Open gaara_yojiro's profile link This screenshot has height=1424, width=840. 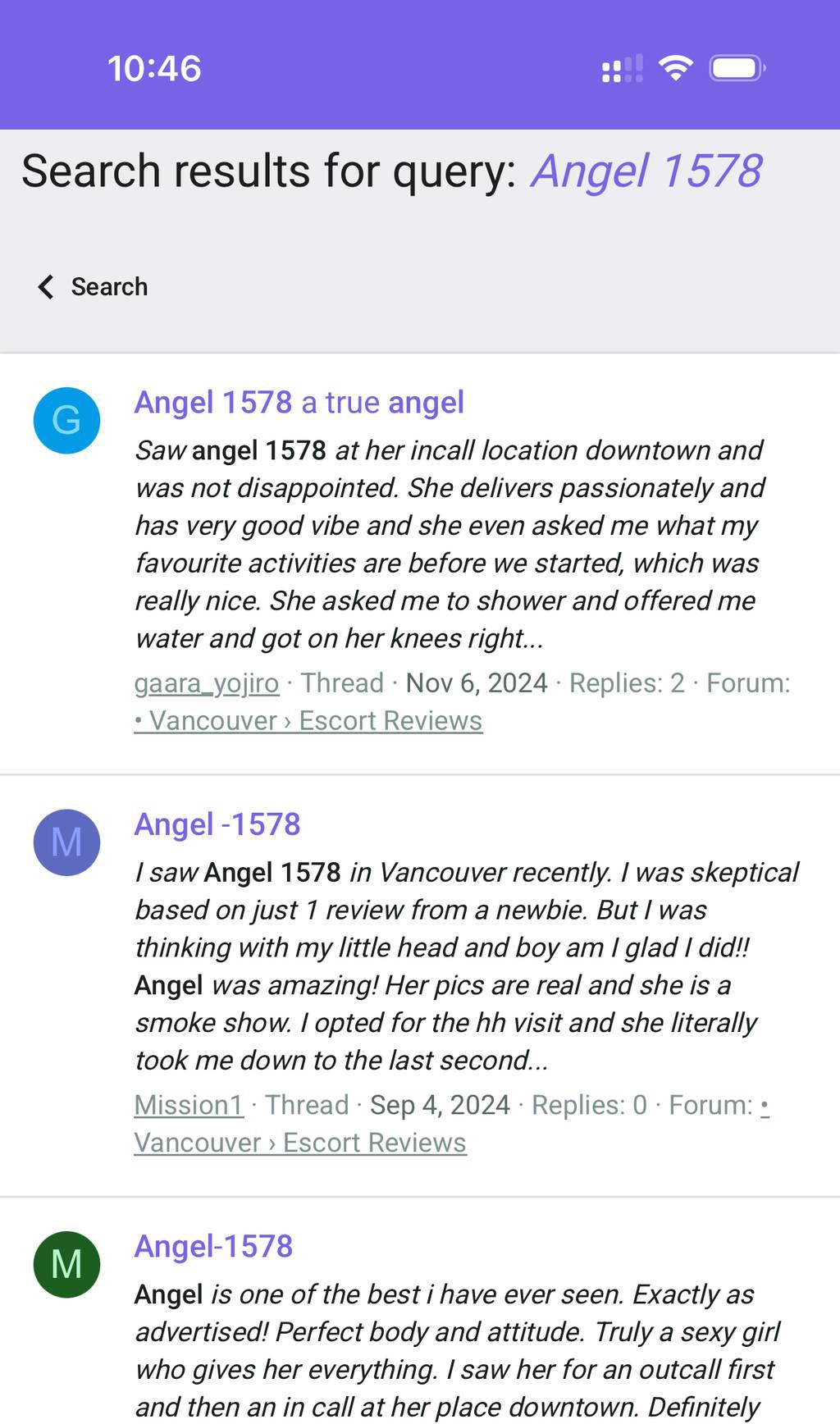(206, 683)
